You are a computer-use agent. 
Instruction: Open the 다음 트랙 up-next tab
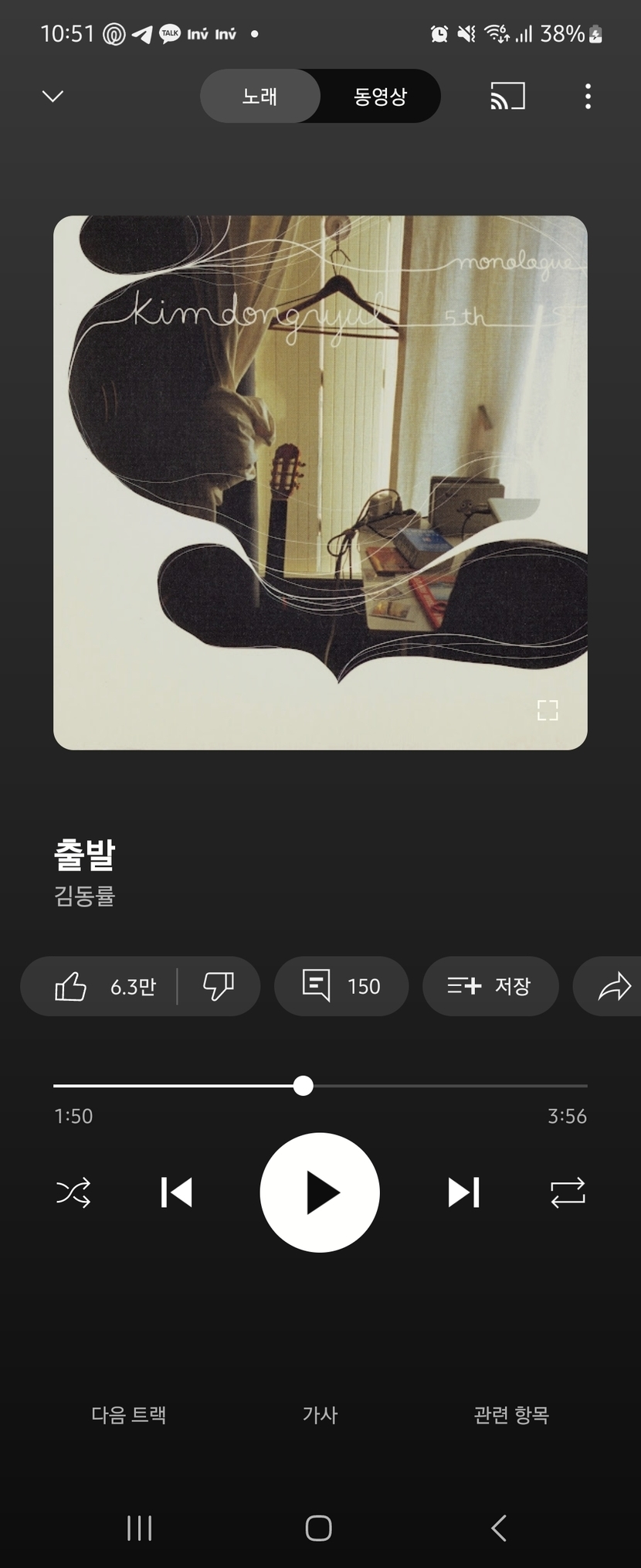[129, 1415]
